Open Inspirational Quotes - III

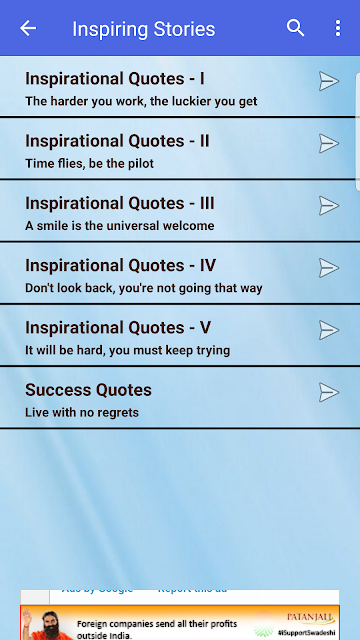click(180, 211)
